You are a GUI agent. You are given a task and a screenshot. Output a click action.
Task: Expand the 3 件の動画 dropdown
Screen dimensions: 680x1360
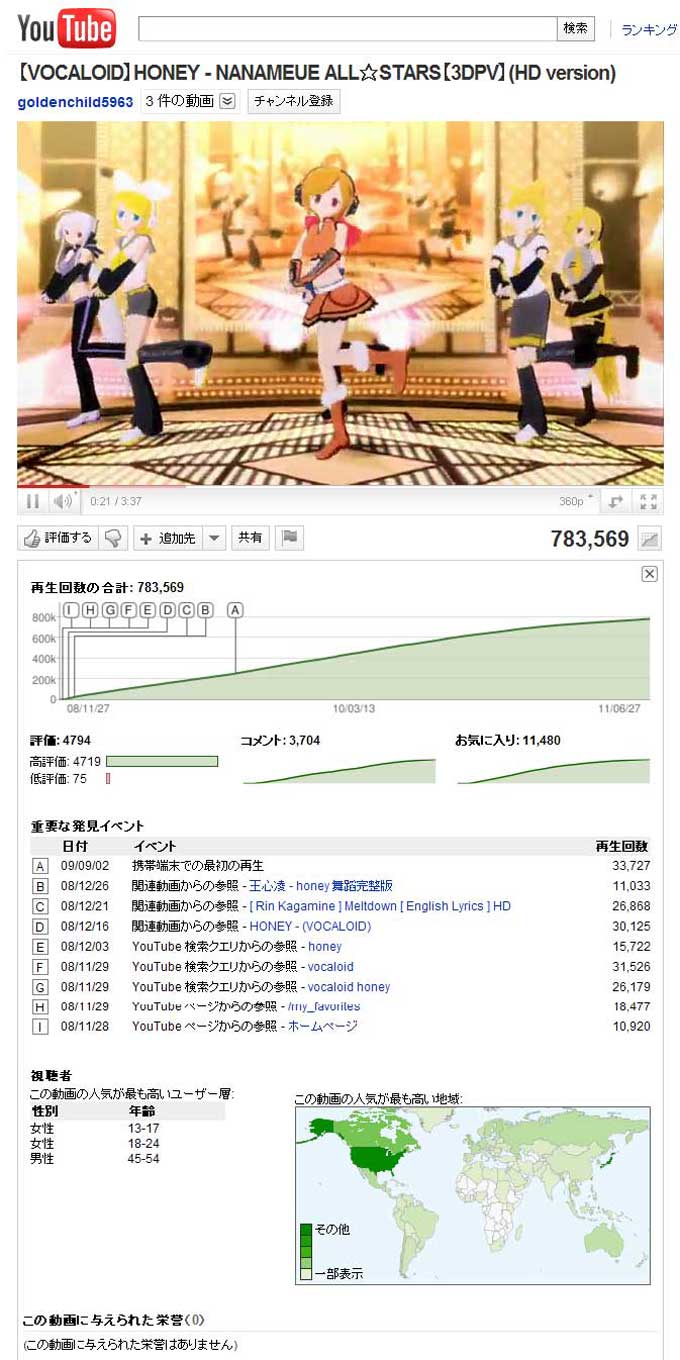(227, 101)
